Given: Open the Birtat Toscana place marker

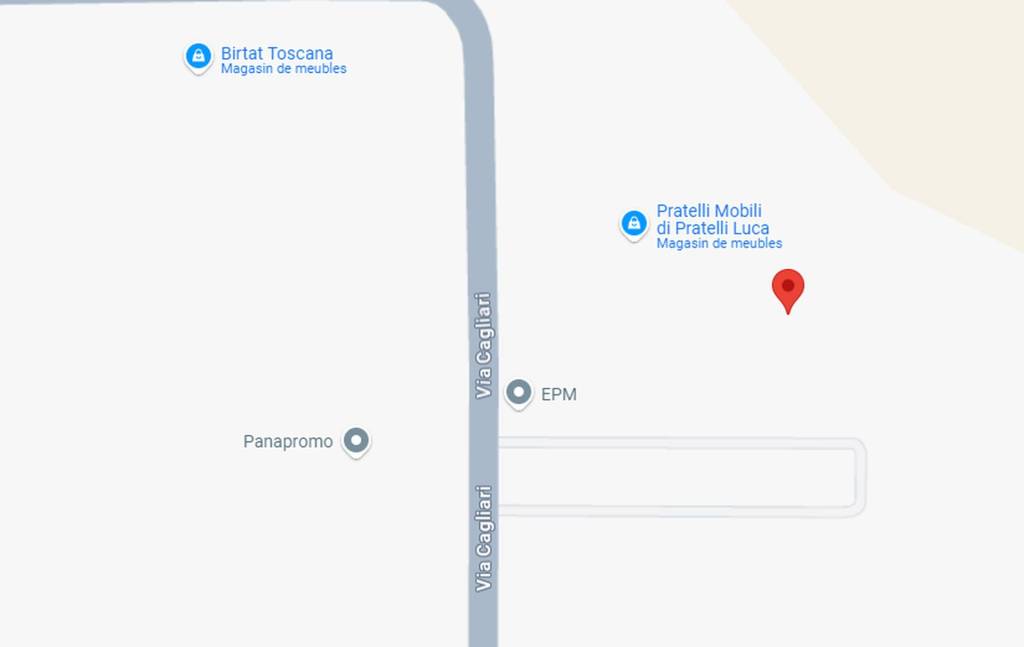Looking at the screenshot, I should pos(198,56).
